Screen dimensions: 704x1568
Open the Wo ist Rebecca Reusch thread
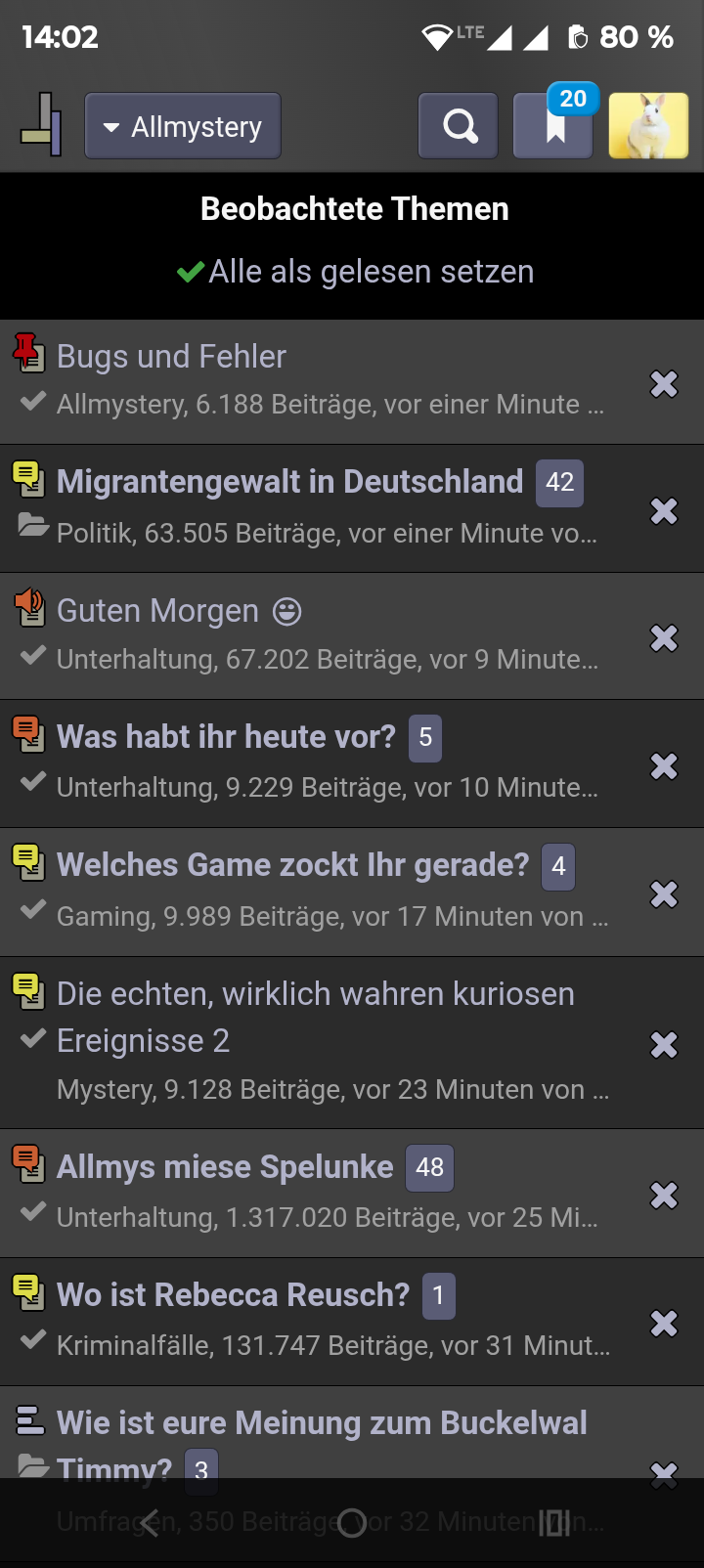(233, 1293)
